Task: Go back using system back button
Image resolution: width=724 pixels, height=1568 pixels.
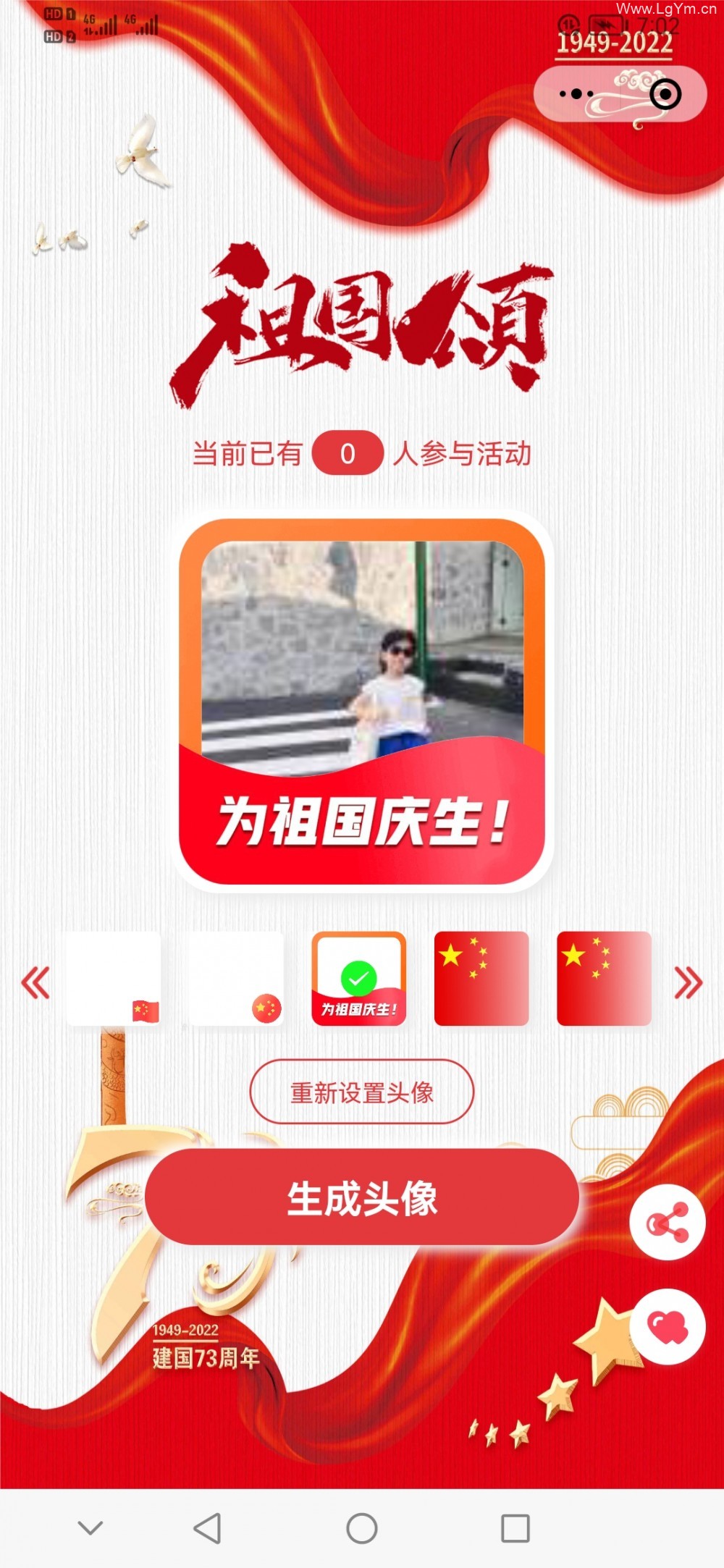Action: (x=208, y=1528)
